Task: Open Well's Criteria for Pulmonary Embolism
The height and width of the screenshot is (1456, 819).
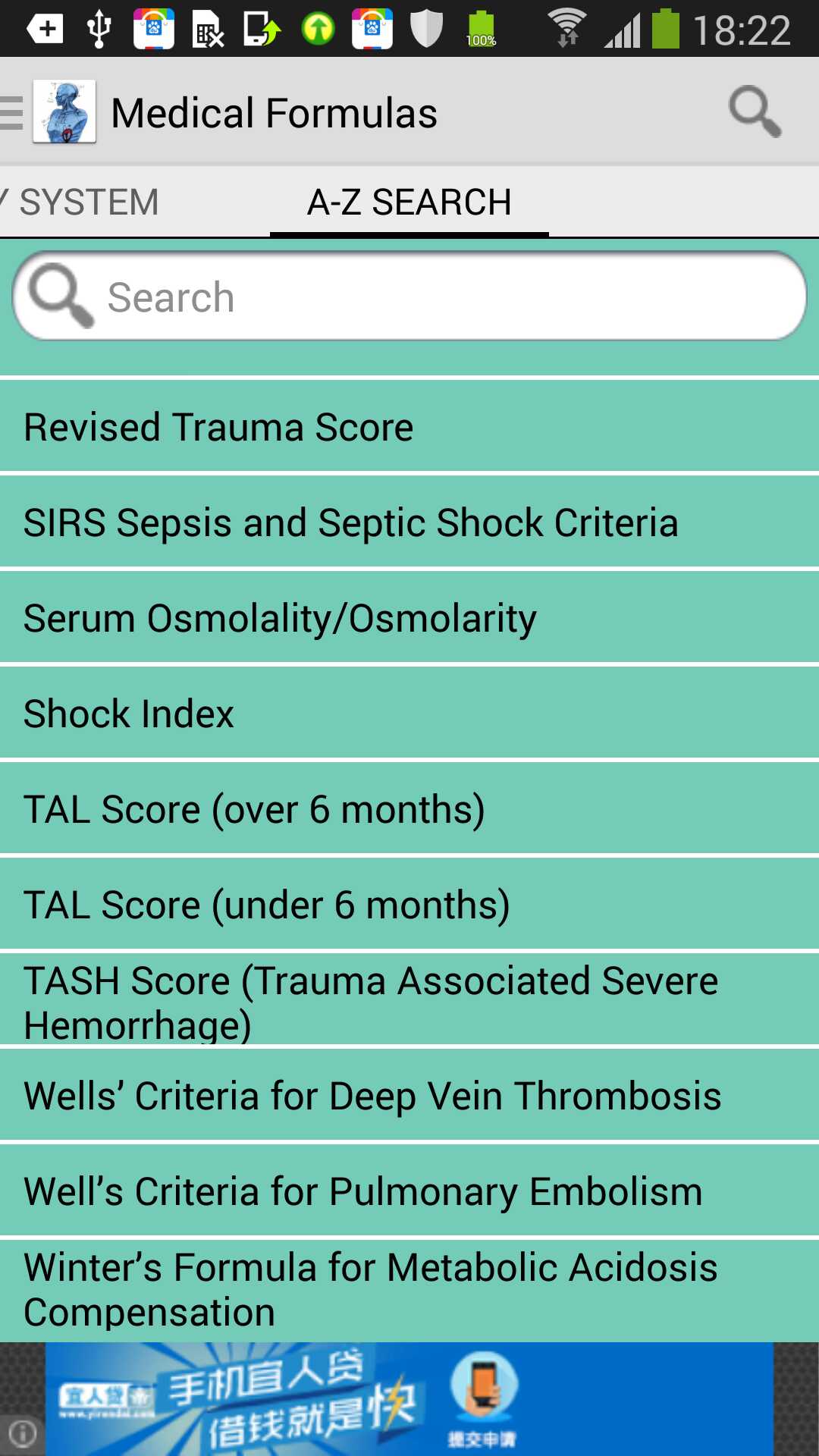Action: 409,1191
